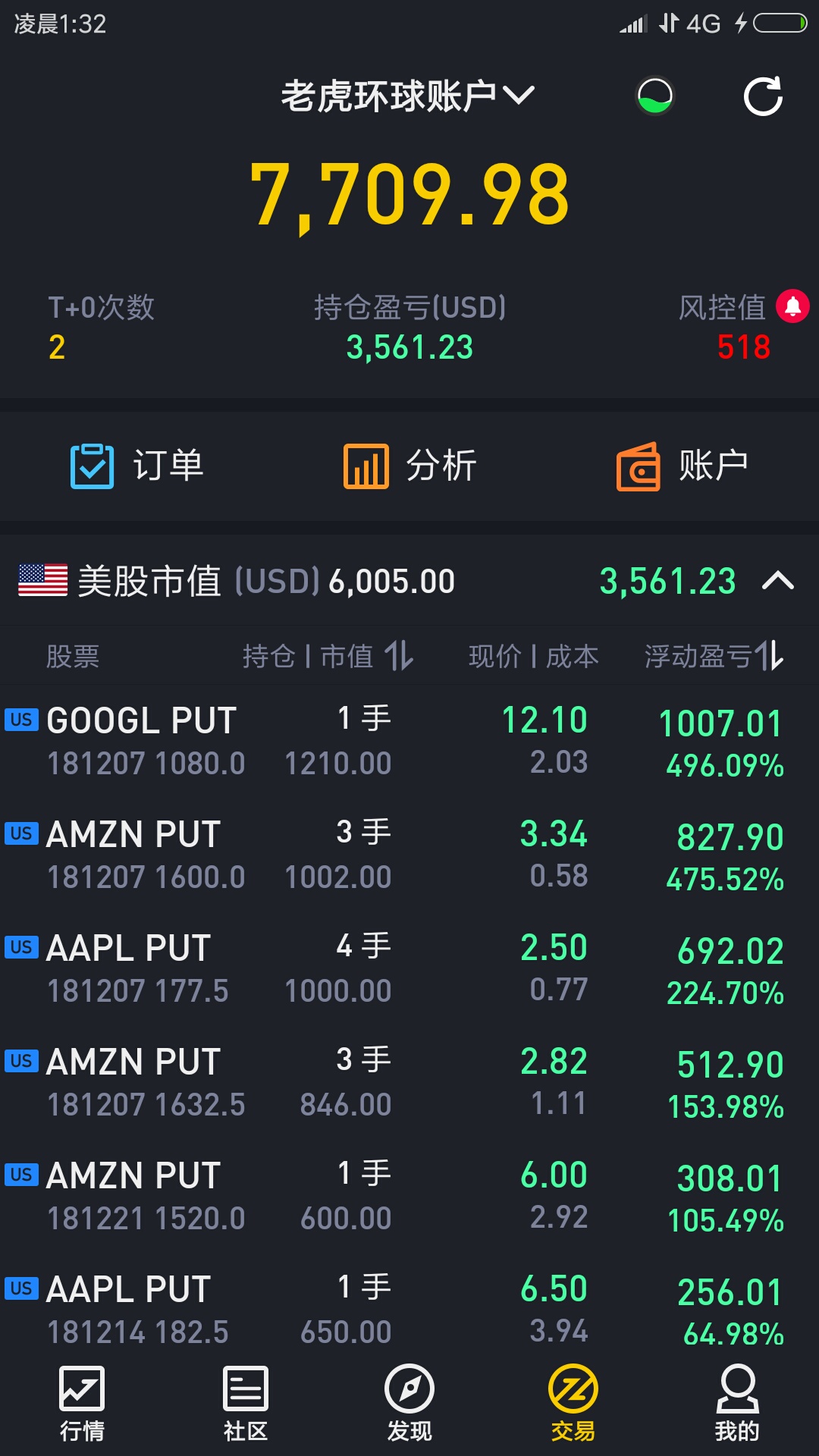Open the 风控值 alert bell
This screenshot has height=1456, width=819.
[x=793, y=306]
